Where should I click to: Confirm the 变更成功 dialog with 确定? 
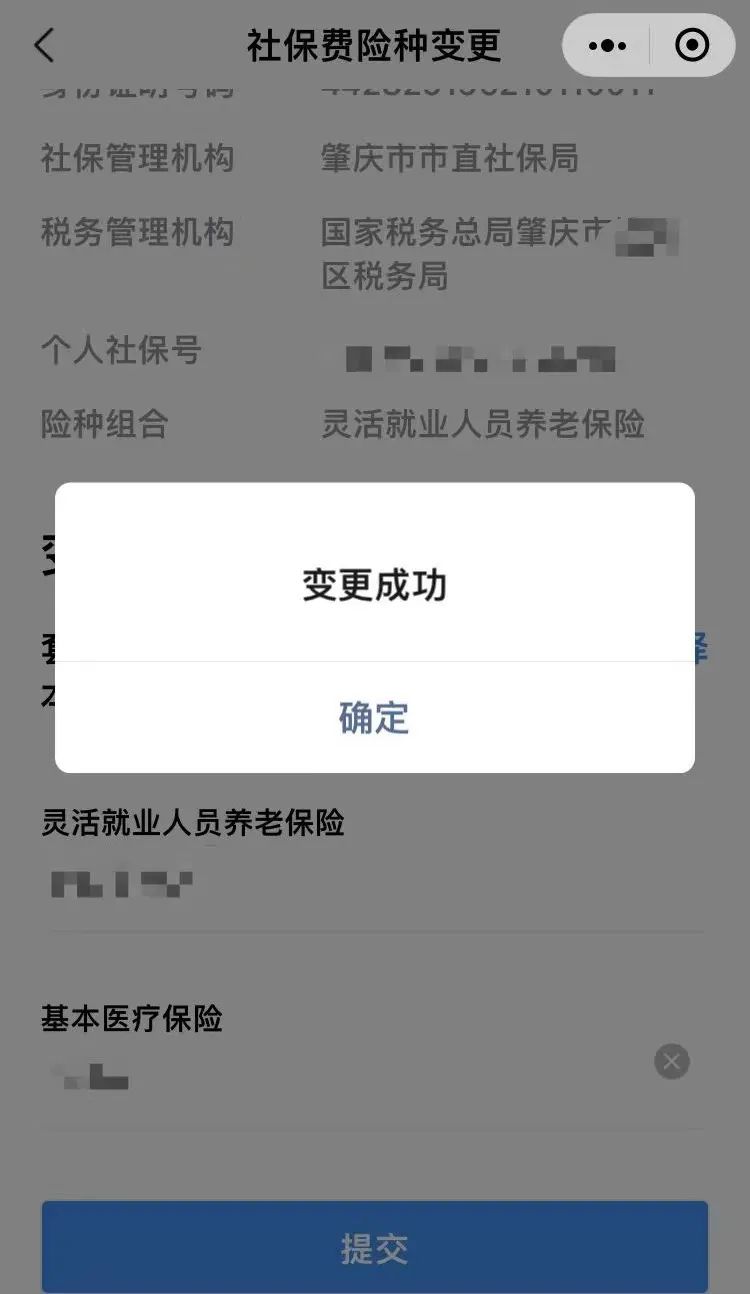pos(374,718)
